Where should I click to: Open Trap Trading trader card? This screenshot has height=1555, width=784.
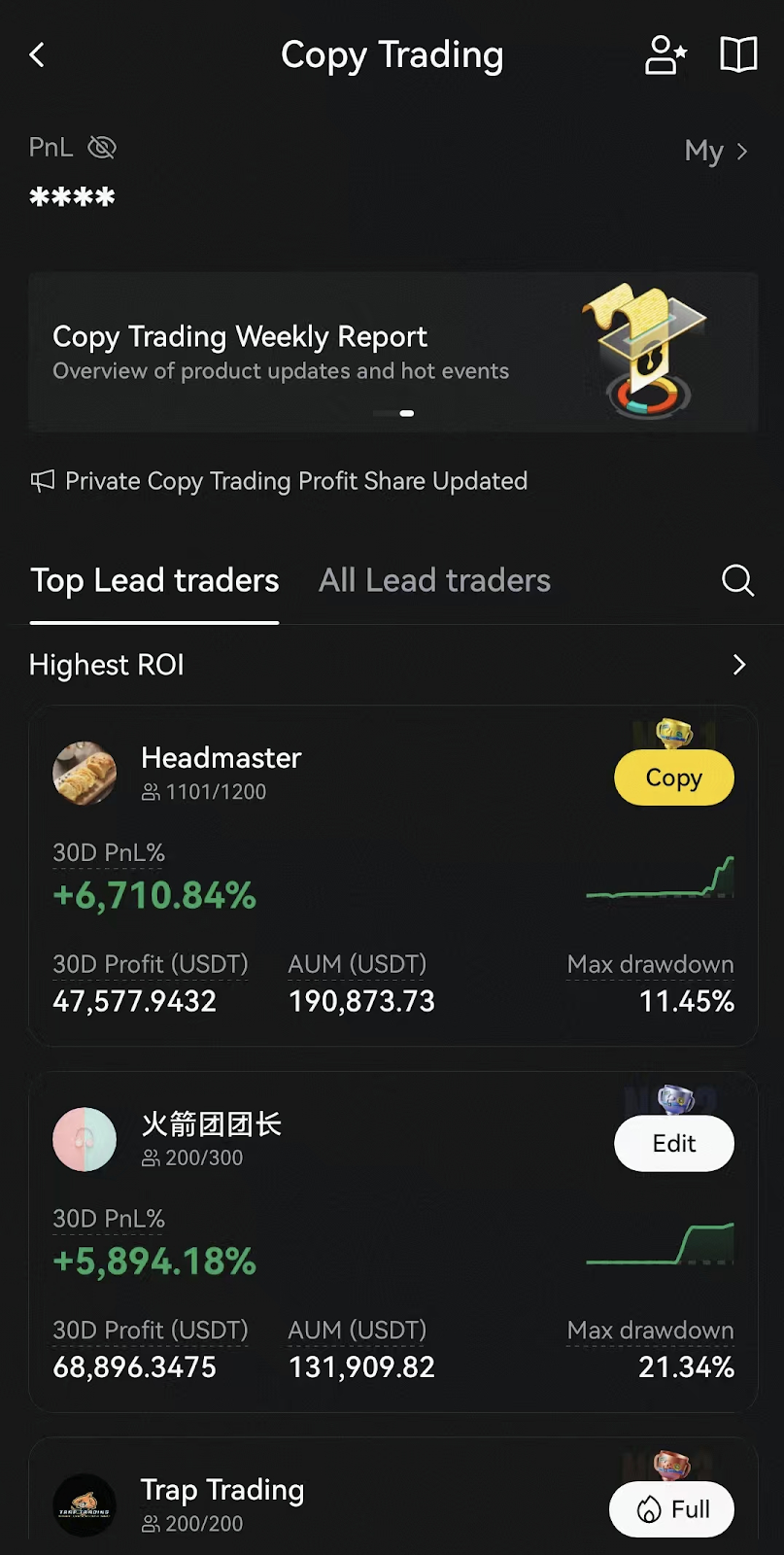point(291,1502)
